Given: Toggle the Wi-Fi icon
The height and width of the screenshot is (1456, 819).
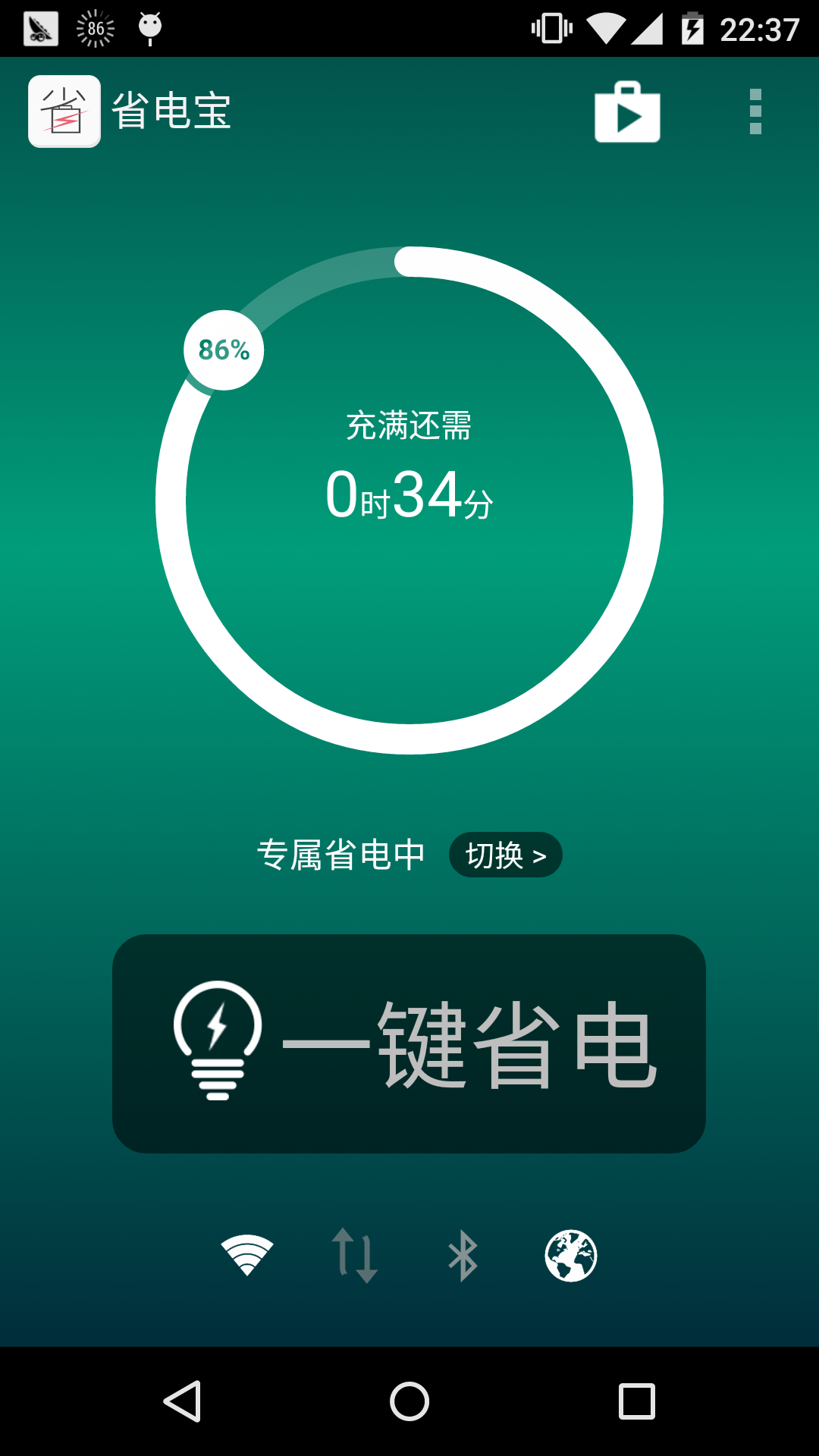Looking at the screenshot, I should tap(247, 1255).
